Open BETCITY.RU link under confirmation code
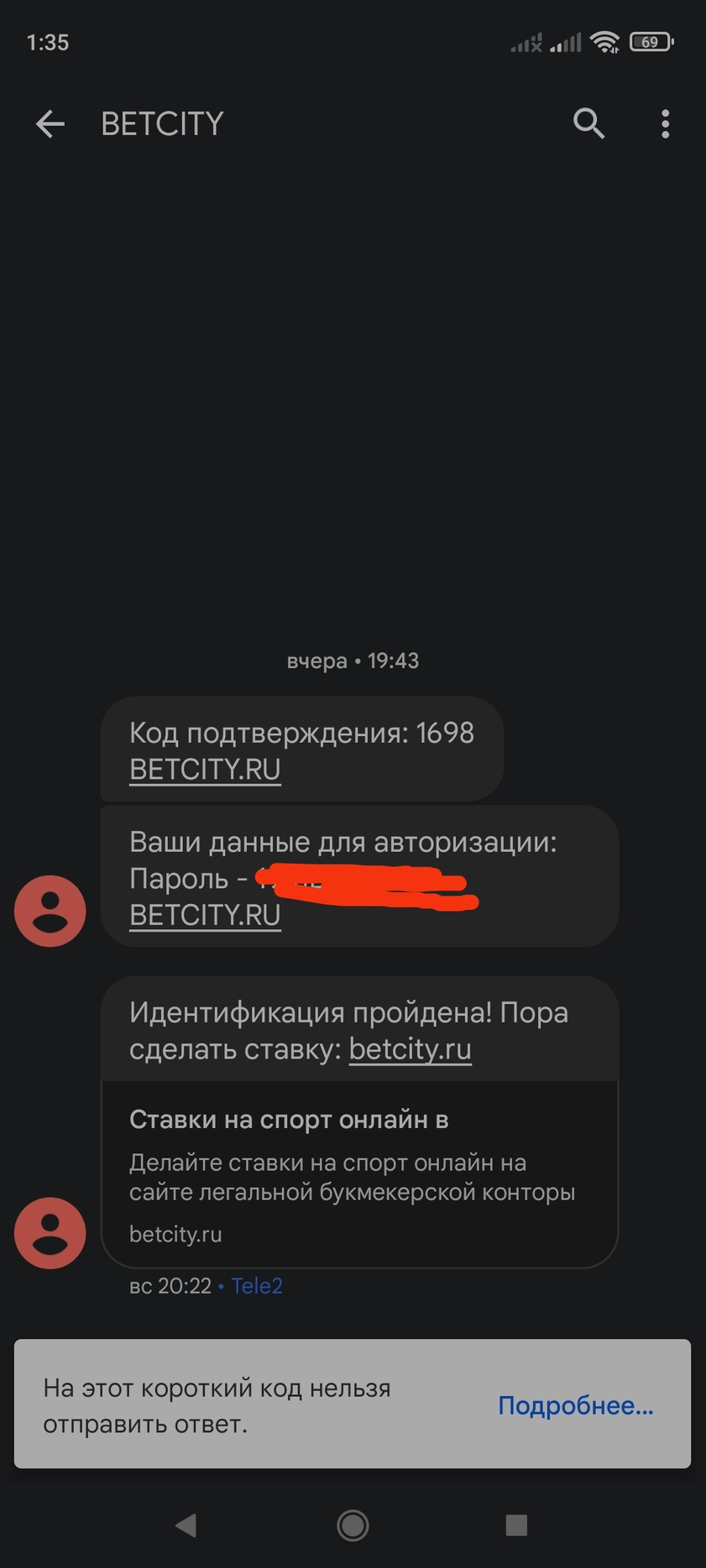The width and height of the screenshot is (706, 1568). (205, 770)
